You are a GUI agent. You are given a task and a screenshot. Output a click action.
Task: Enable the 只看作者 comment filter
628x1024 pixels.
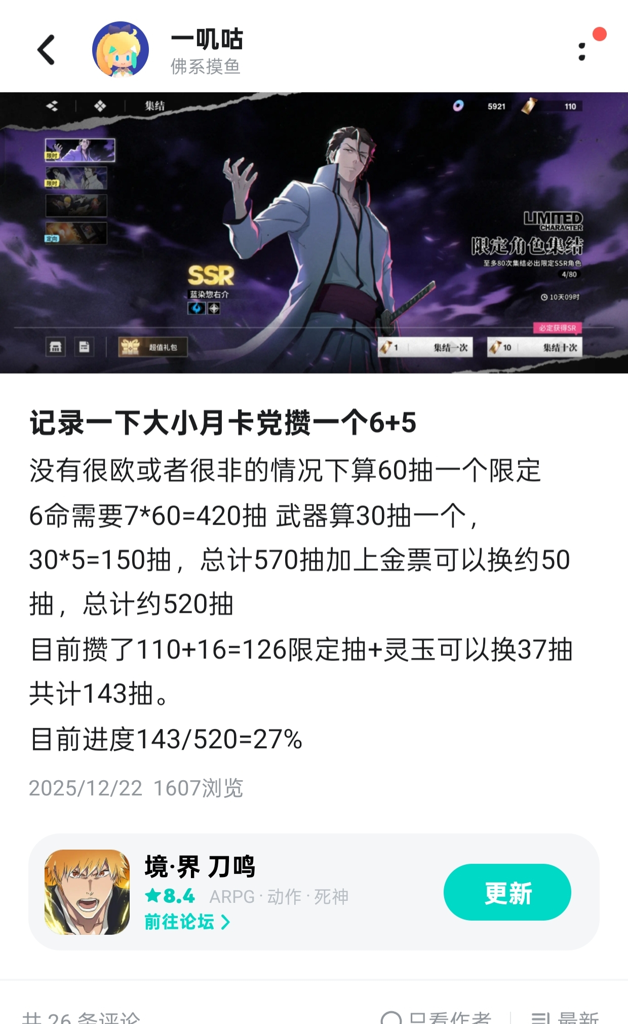(436, 1015)
